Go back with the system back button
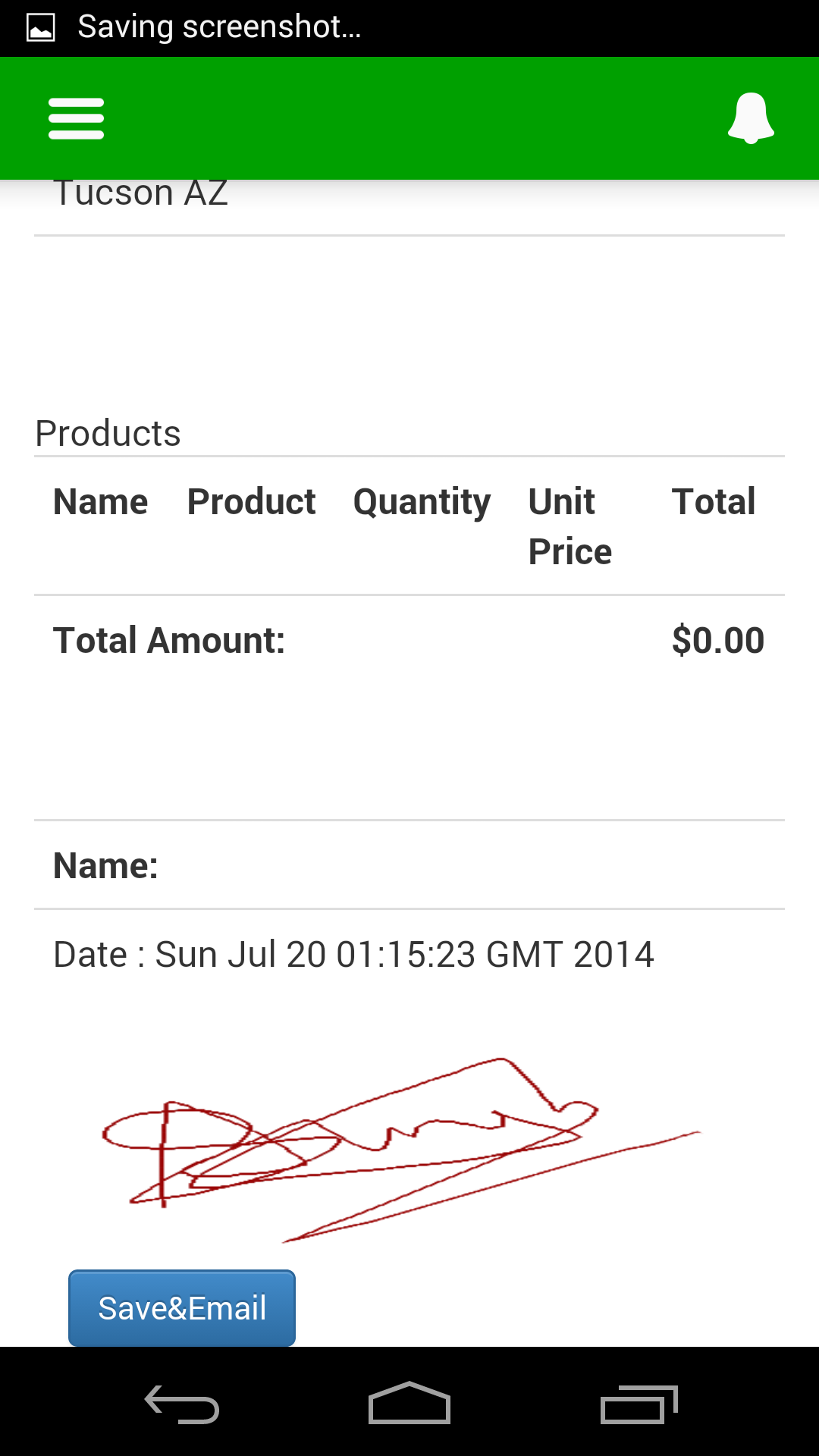819x1456 pixels. (x=182, y=1404)
